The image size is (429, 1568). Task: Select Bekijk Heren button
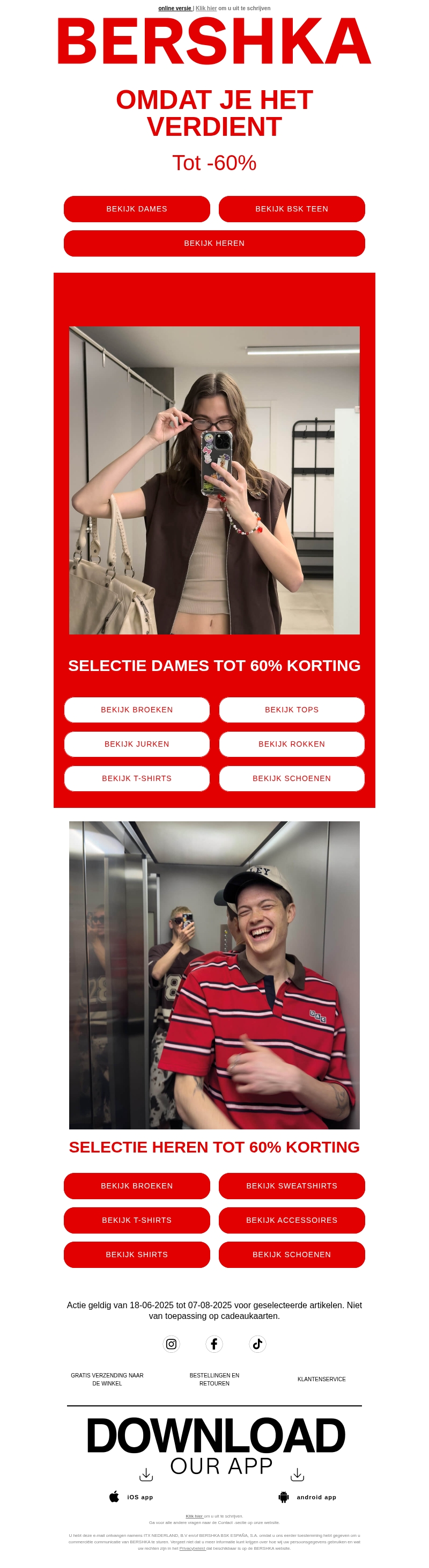(x=214, y=243)
